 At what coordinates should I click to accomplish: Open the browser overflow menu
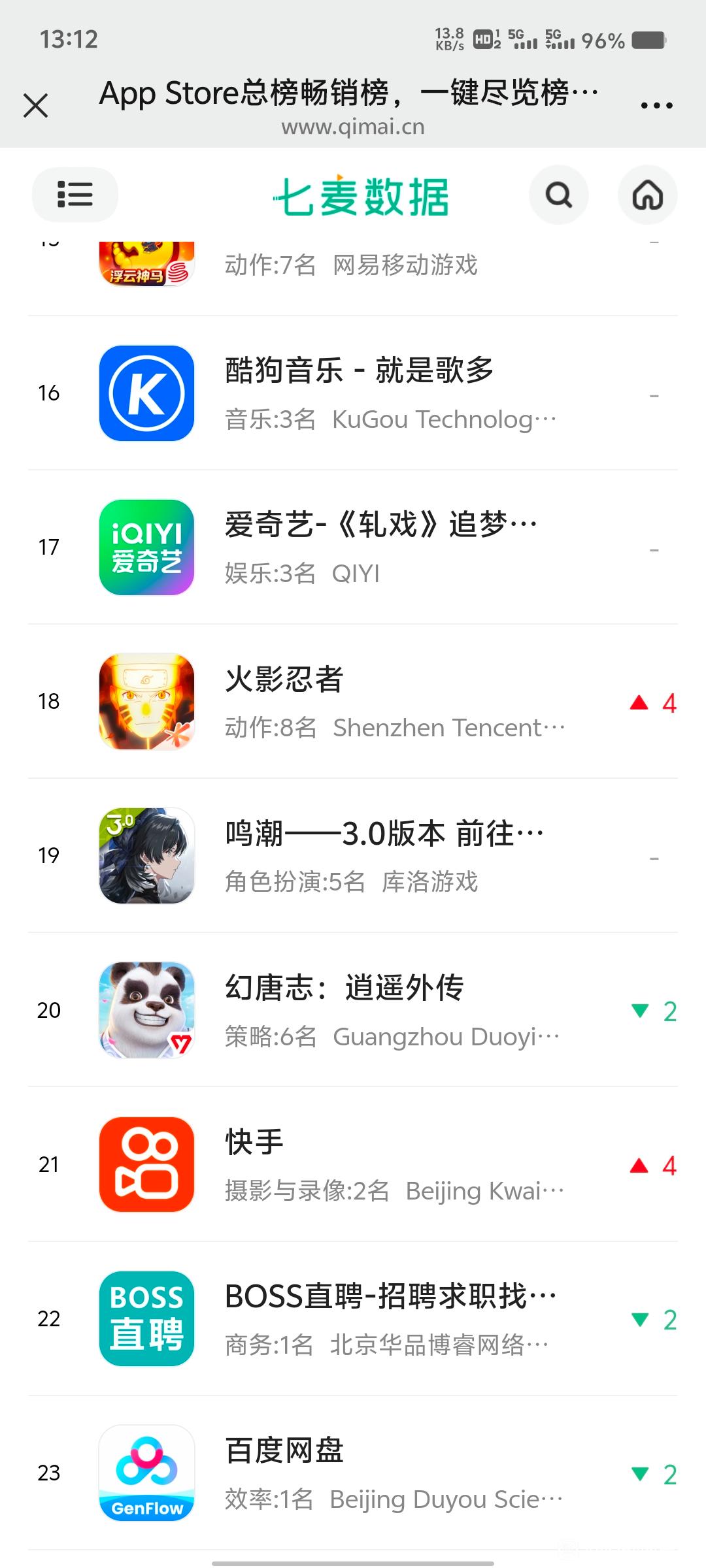656,105
